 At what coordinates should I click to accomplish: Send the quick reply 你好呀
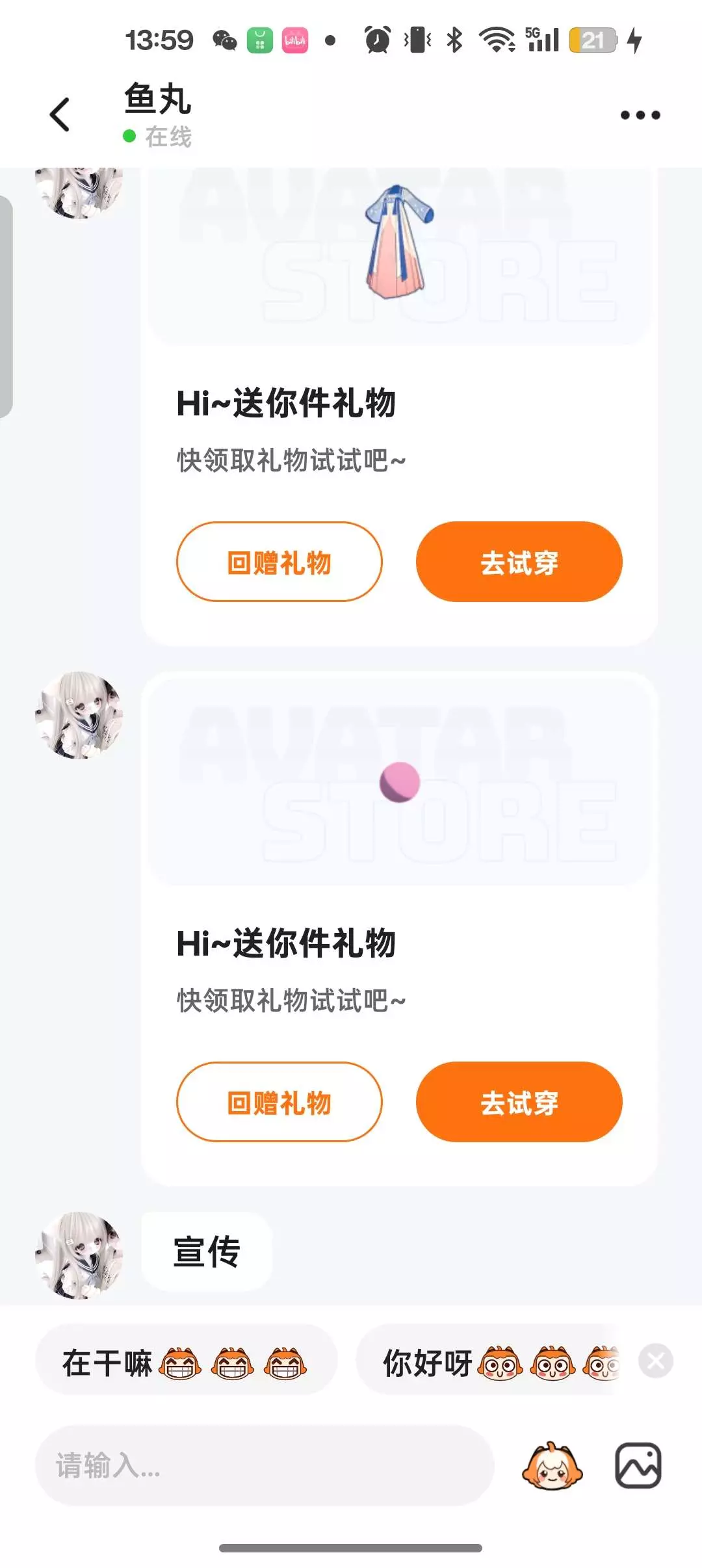tap(487, 1359)
